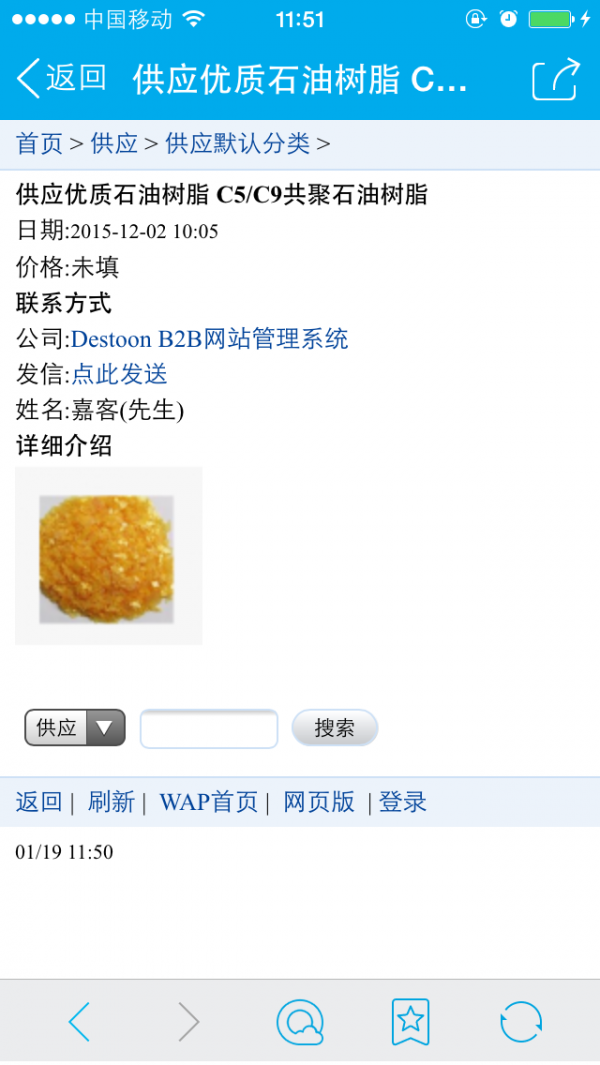
Task: View the petroleum resin product image
Action: click(108, 556)
